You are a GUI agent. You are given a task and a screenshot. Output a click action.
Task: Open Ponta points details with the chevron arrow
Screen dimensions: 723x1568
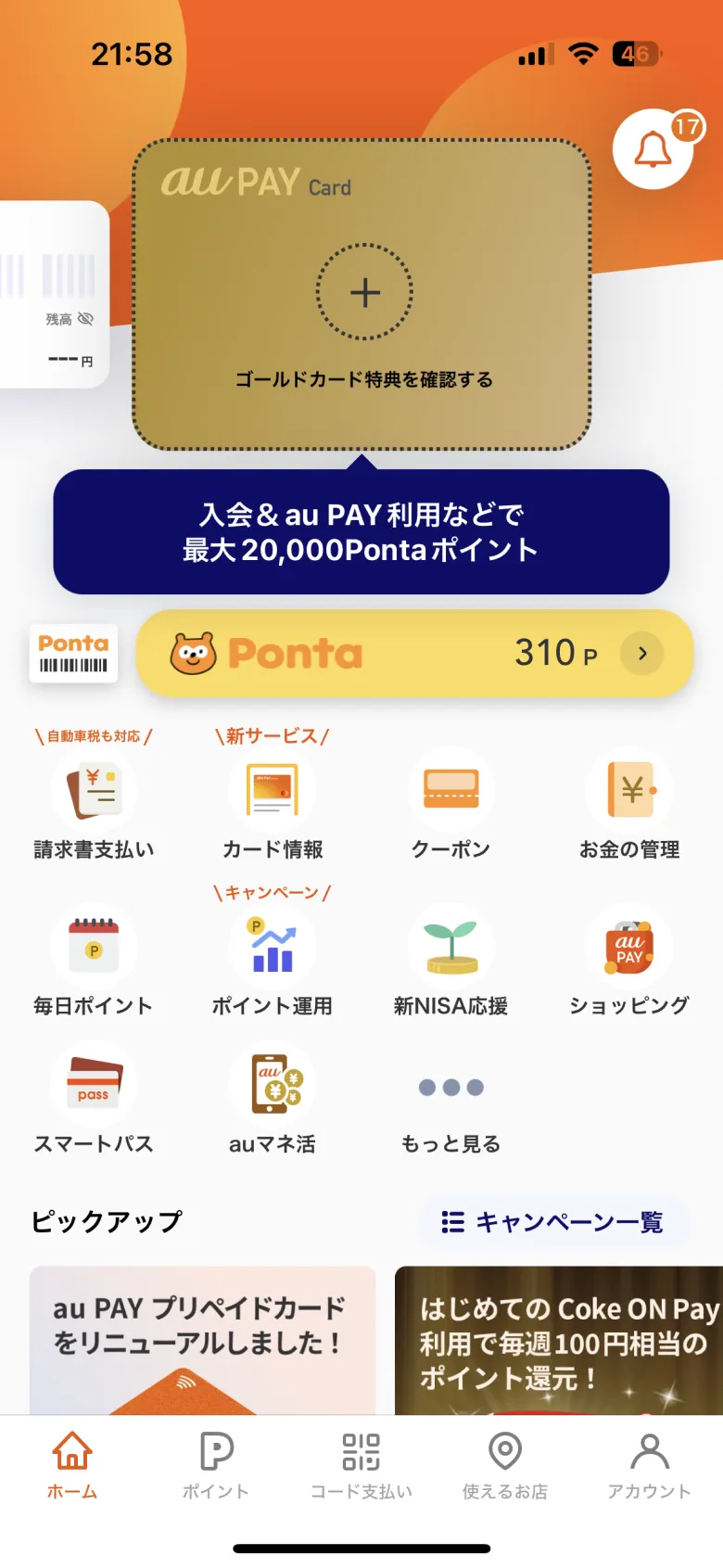[x=641, y=654]
